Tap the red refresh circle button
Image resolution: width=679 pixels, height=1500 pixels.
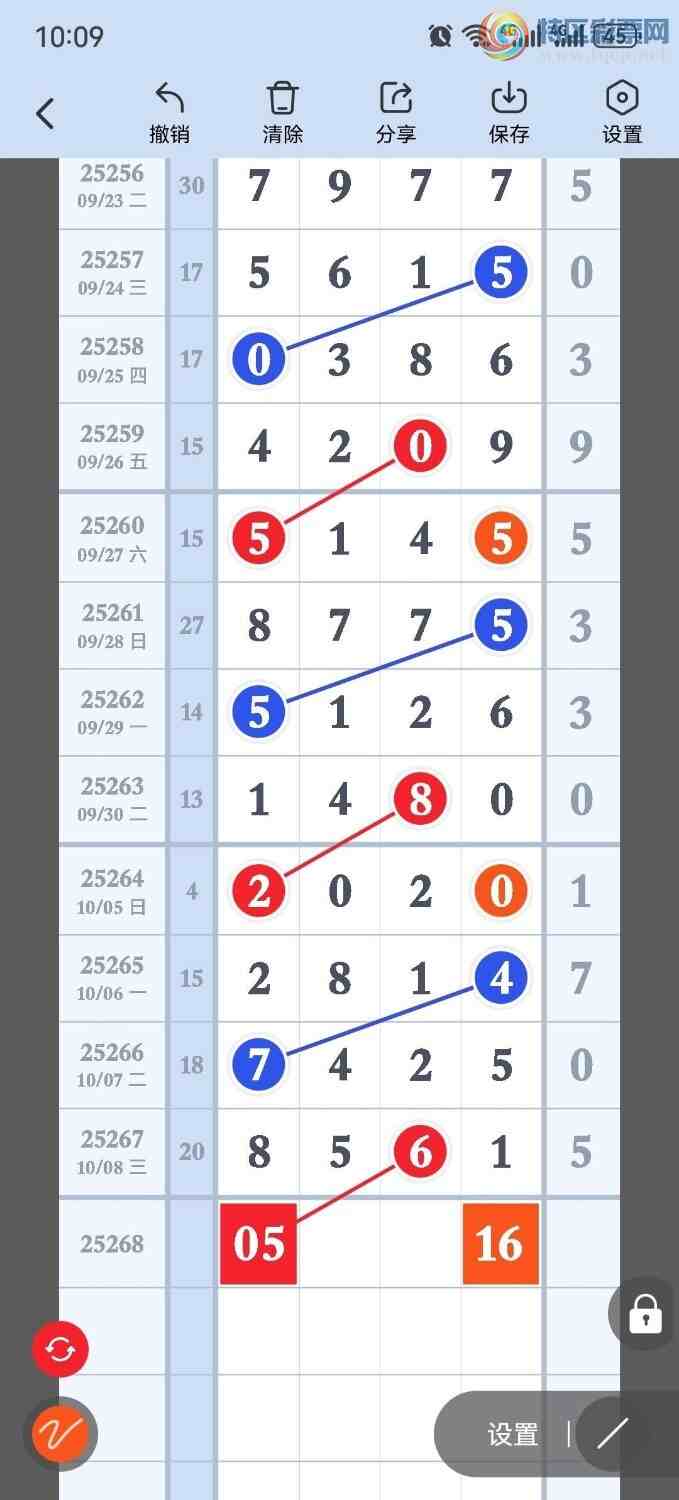(60, 1350)
